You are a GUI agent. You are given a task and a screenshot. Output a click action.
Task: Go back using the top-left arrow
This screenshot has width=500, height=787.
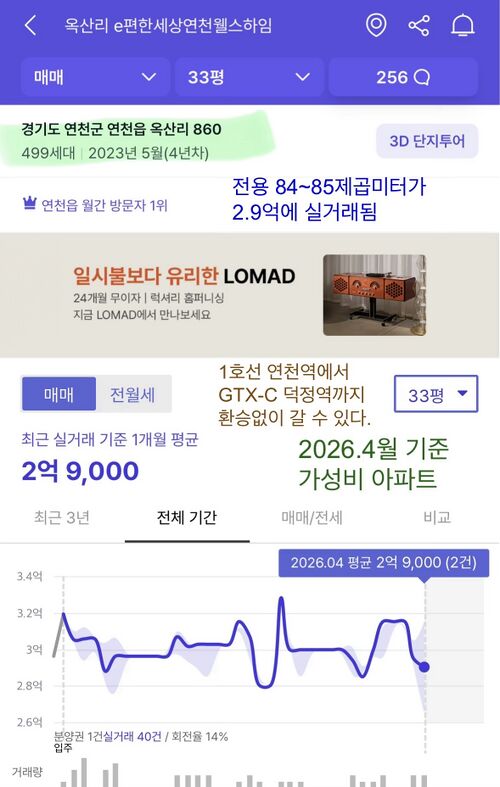click(30, 25)
